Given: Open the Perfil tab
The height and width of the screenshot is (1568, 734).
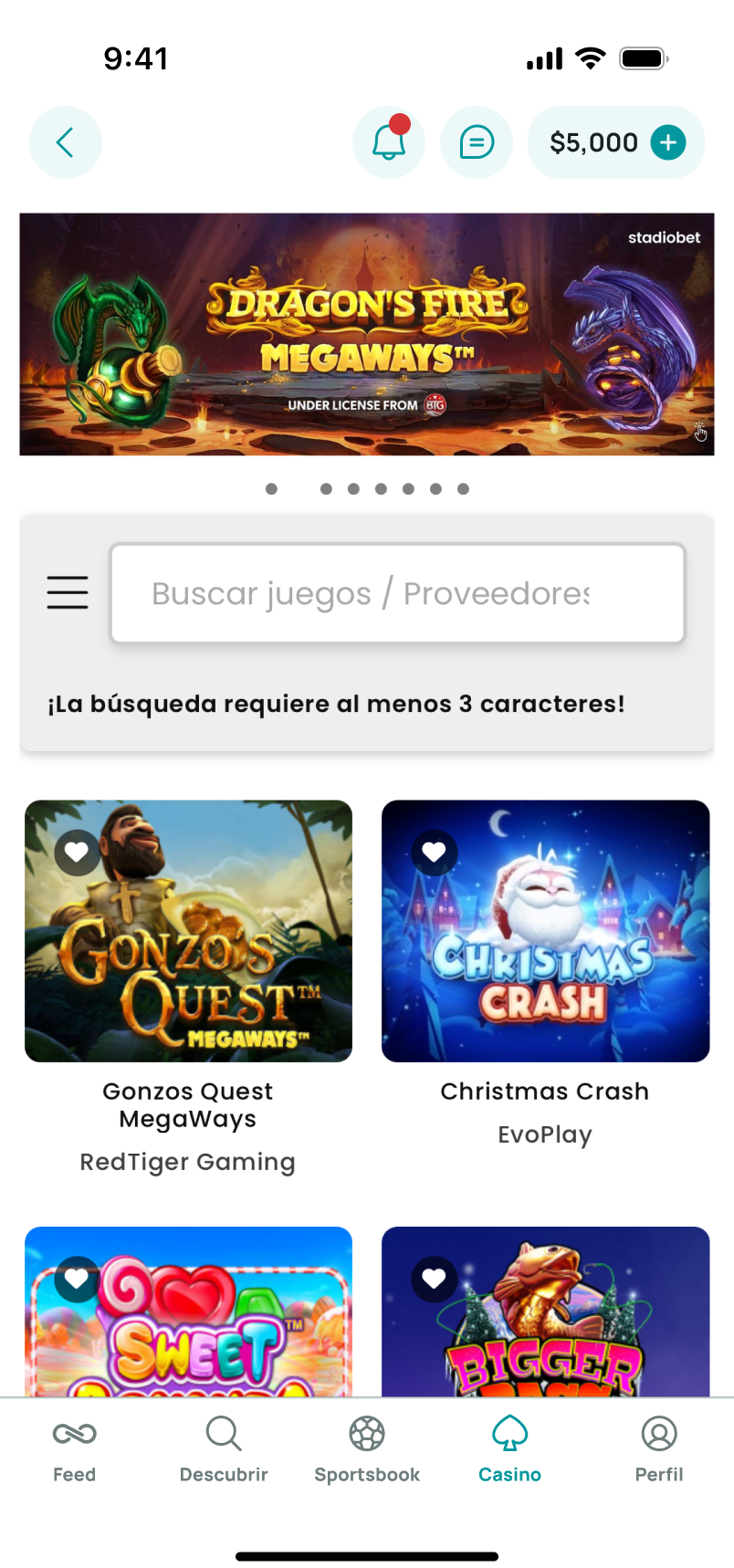Looking at the screenshot, I should coord(658,1449).
